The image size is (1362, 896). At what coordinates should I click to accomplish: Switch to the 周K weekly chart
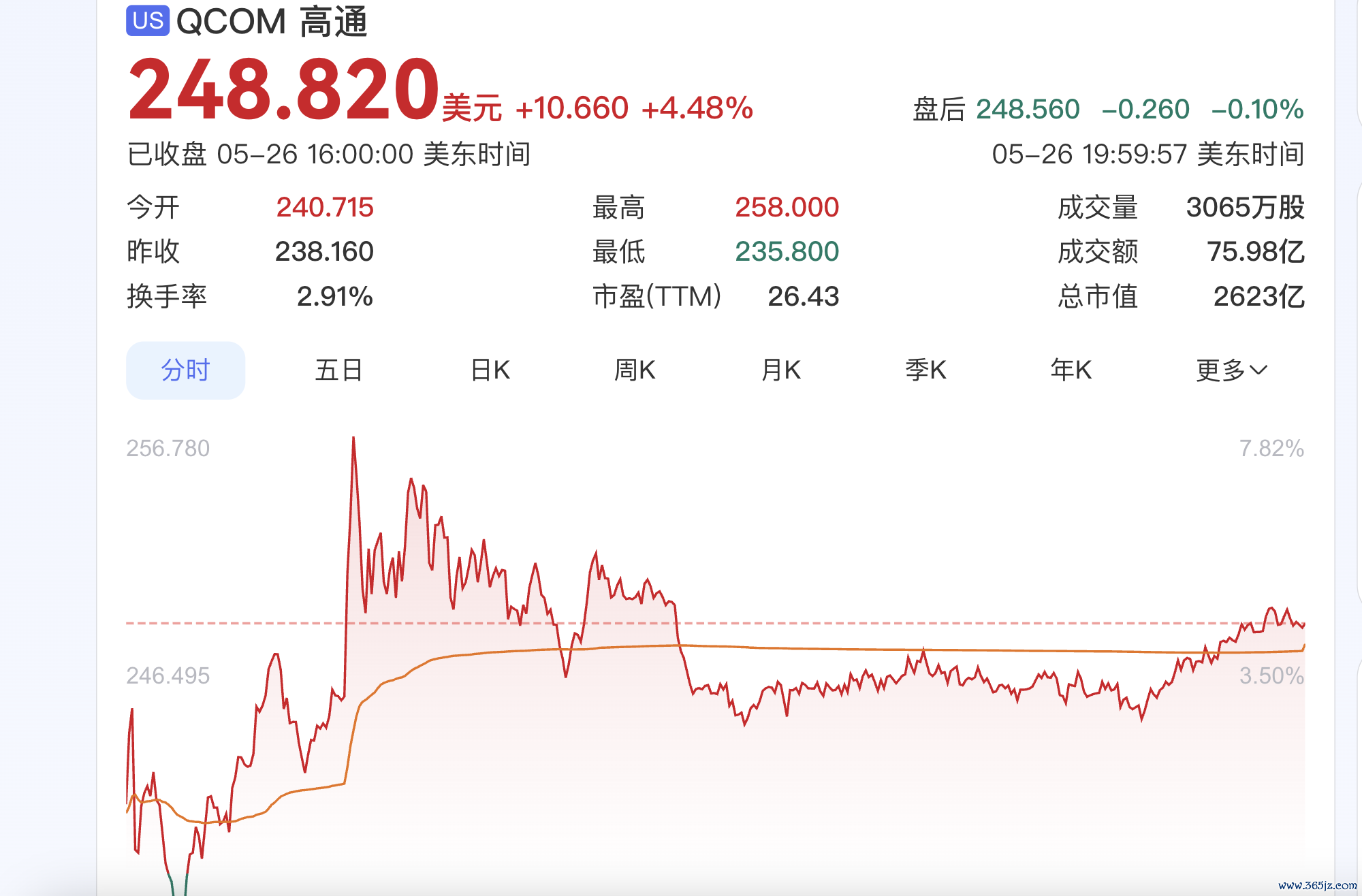point(635,370)
